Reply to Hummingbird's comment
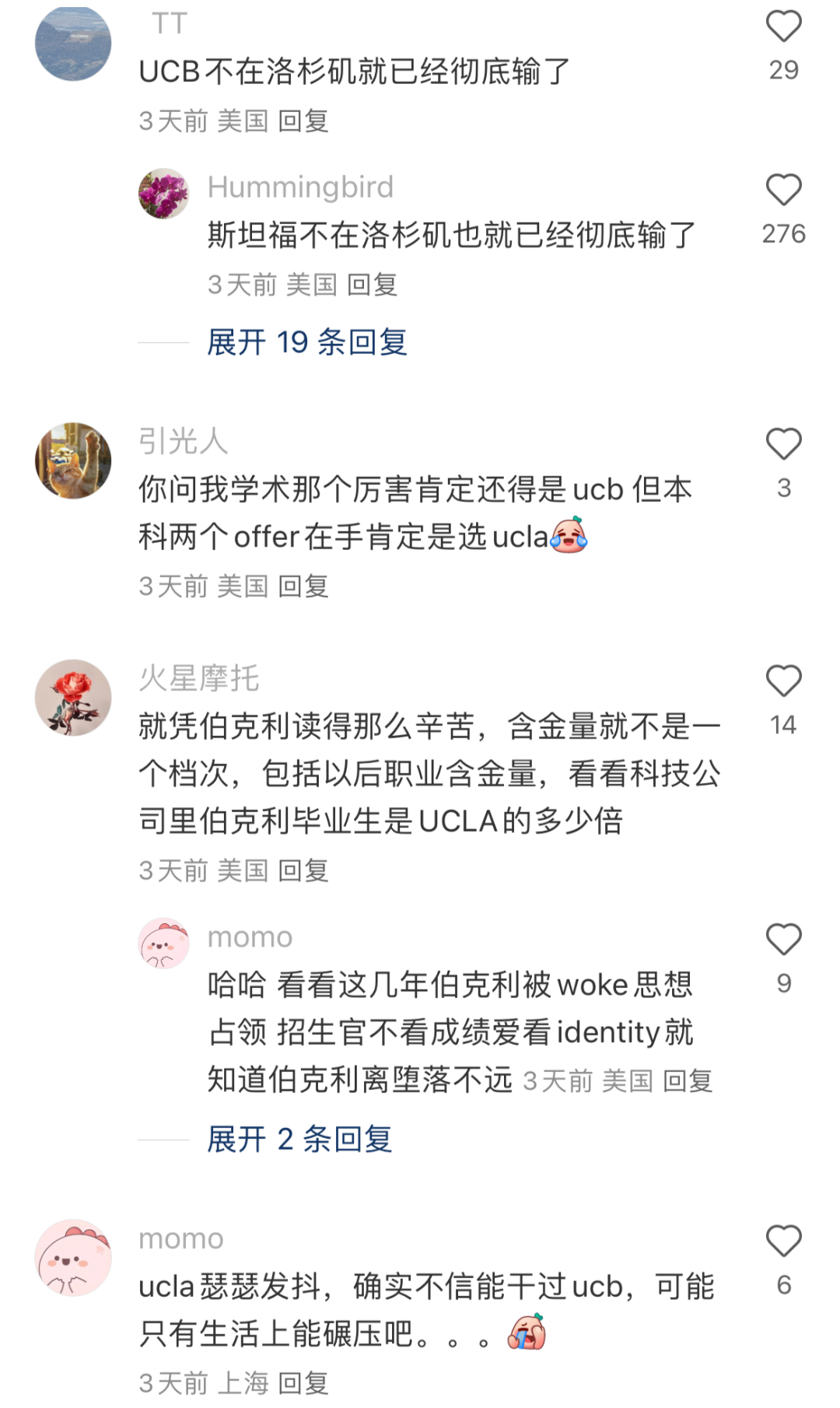This screenshot has width=840, height=1408. click(372, 285)
